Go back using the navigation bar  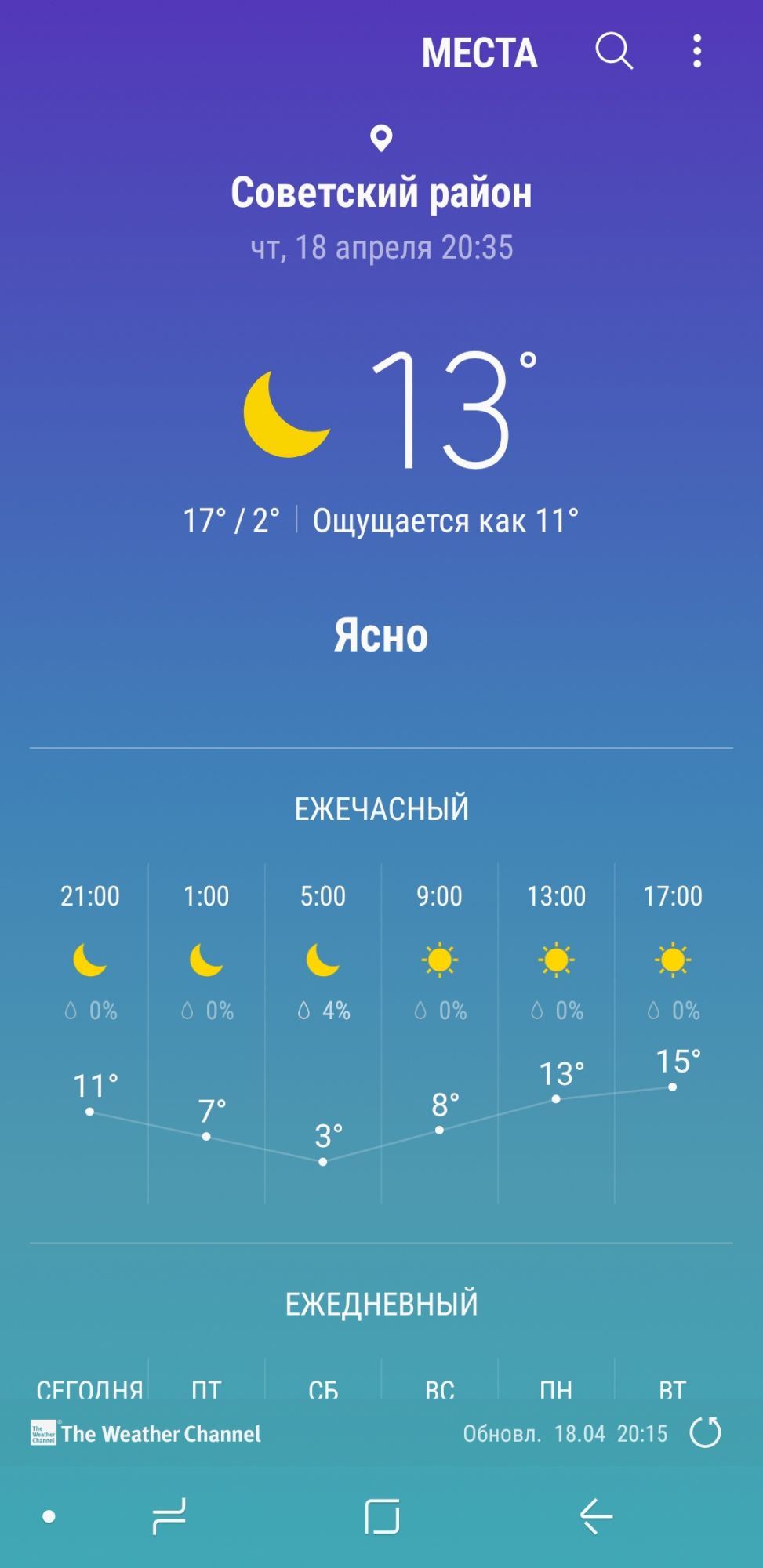point(596,1515)
